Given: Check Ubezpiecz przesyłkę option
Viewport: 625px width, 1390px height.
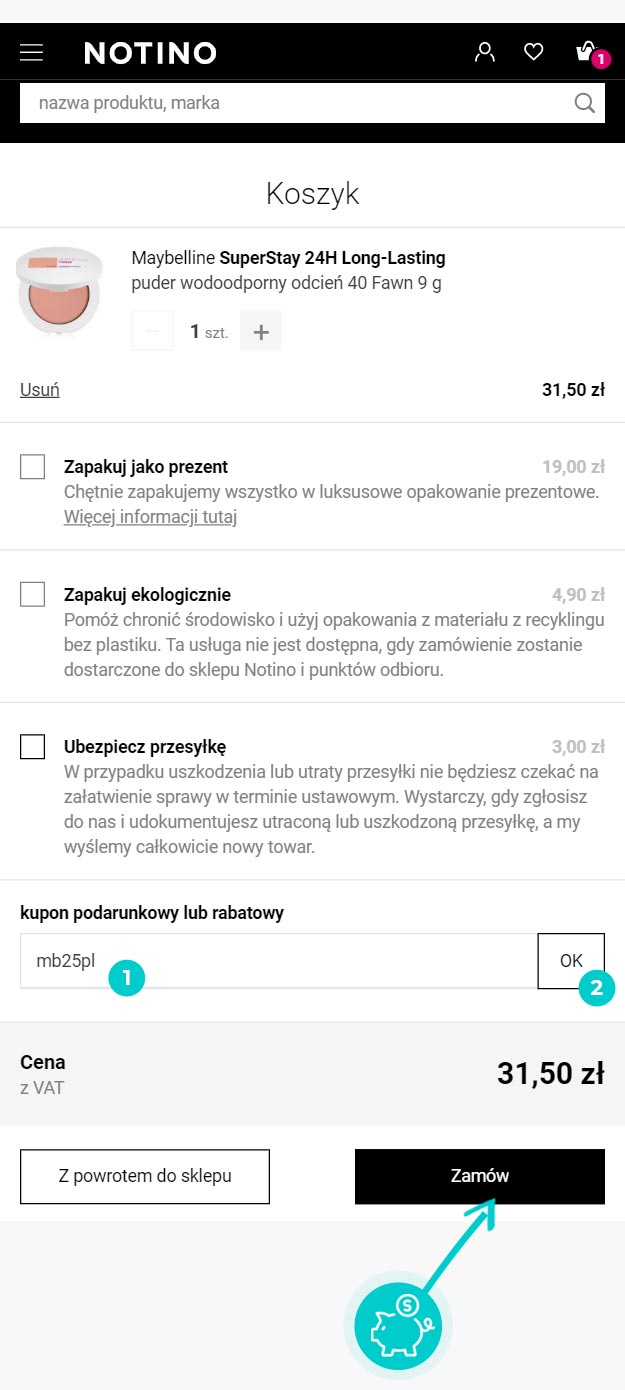Looking at the screenshot, I should pyautogui.click(x=33, y=747).
